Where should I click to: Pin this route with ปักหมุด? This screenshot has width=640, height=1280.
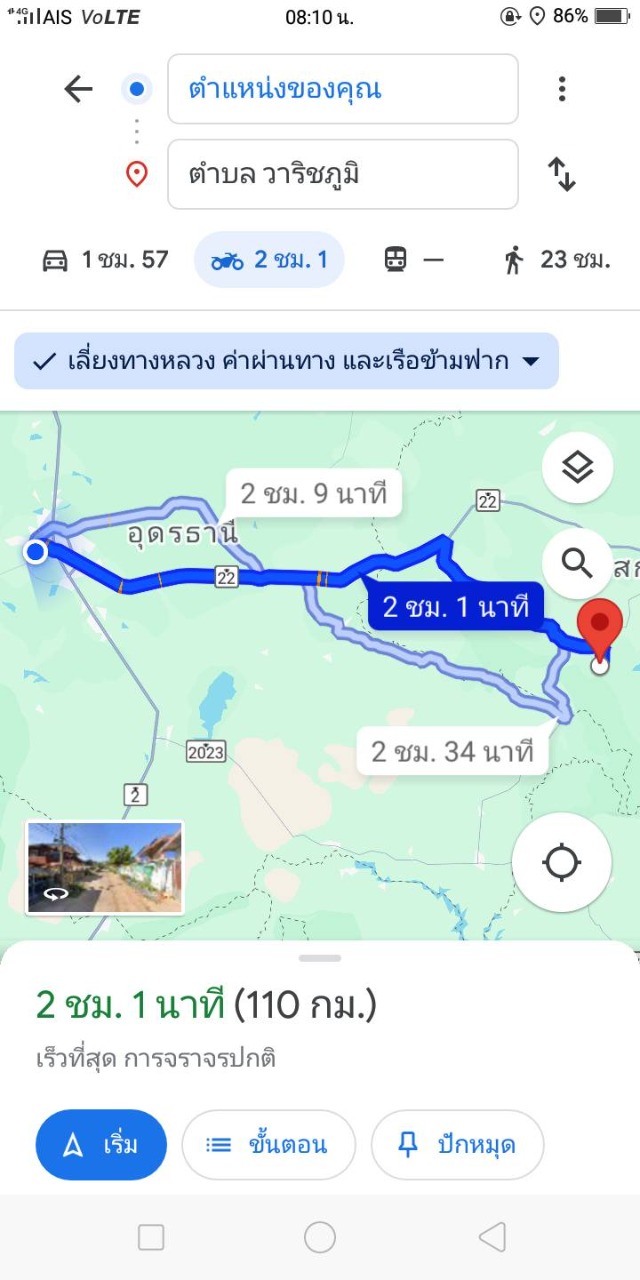[x=457, y=1145]
